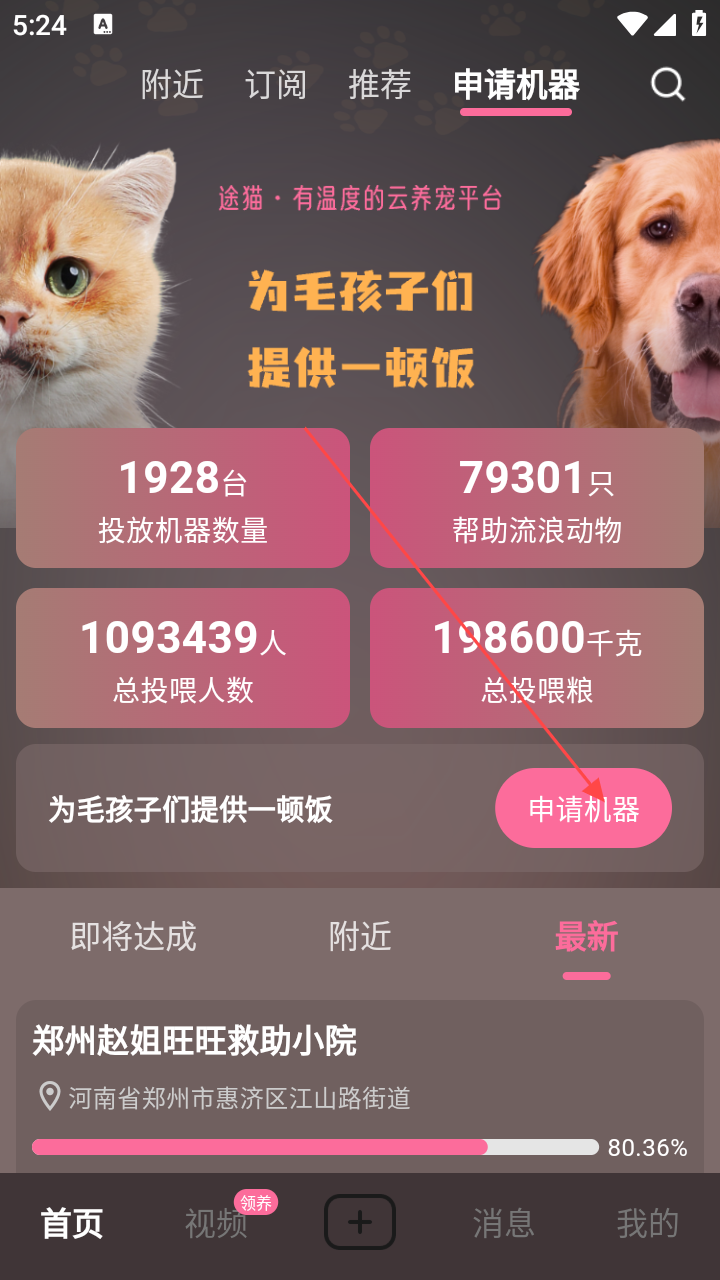Open the 视频 bottom tab
The width and height of the screenshot is (720, 1280).
tap(216, 1223)
